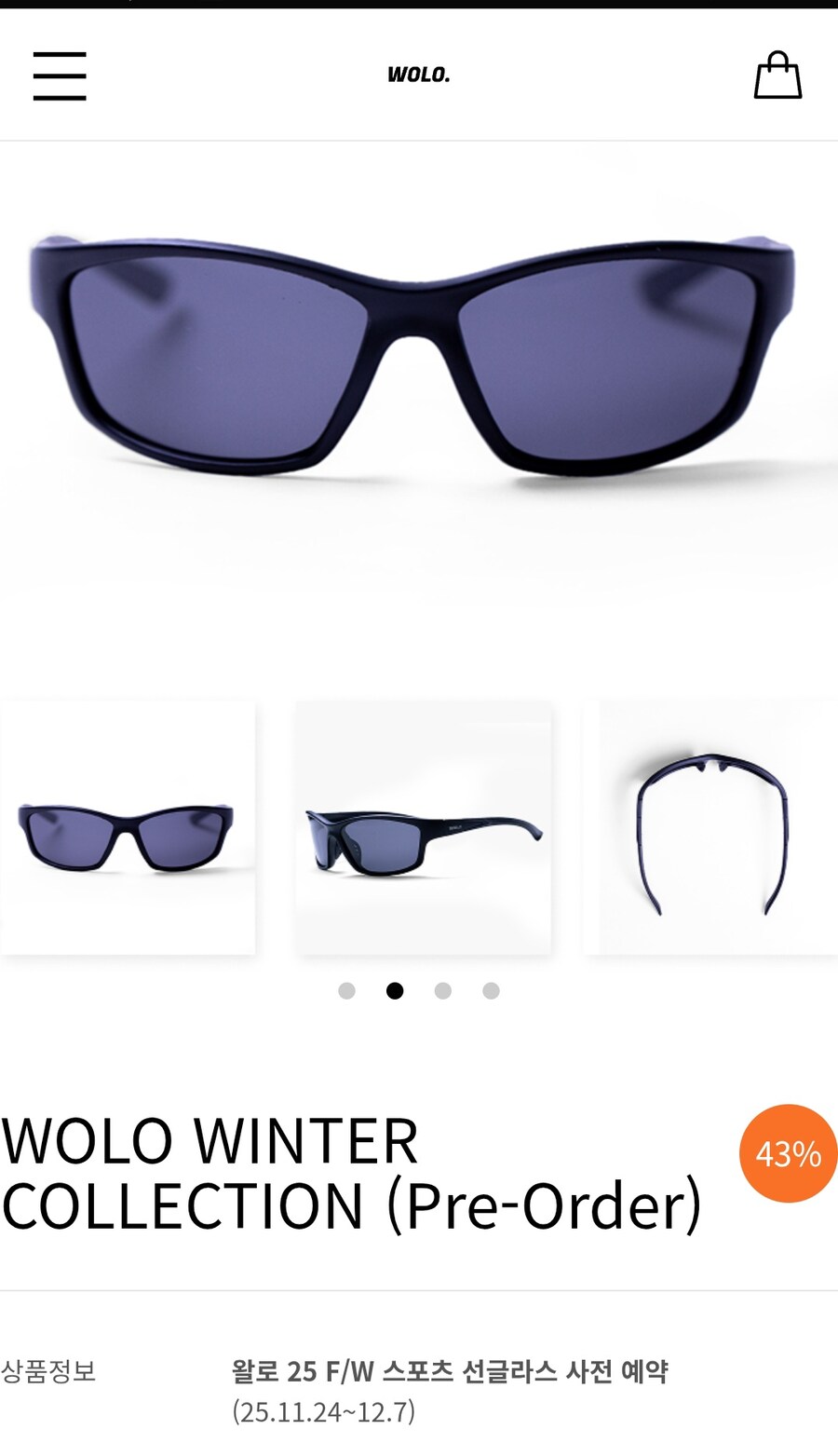Select the front-view sunglasses thumbnail

[x=128, y=827]
